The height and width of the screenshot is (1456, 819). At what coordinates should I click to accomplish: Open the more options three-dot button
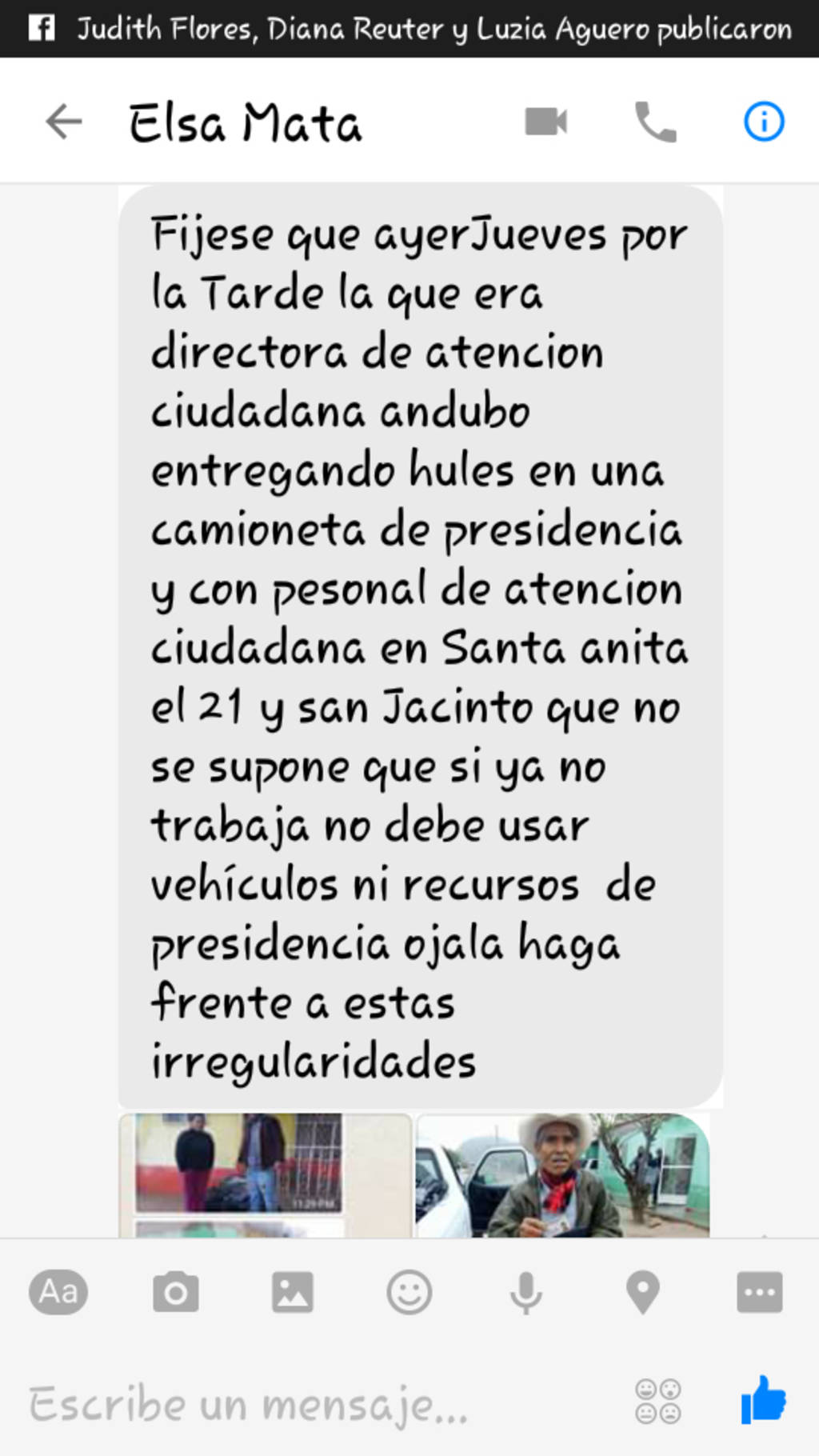coord(759,1292)
